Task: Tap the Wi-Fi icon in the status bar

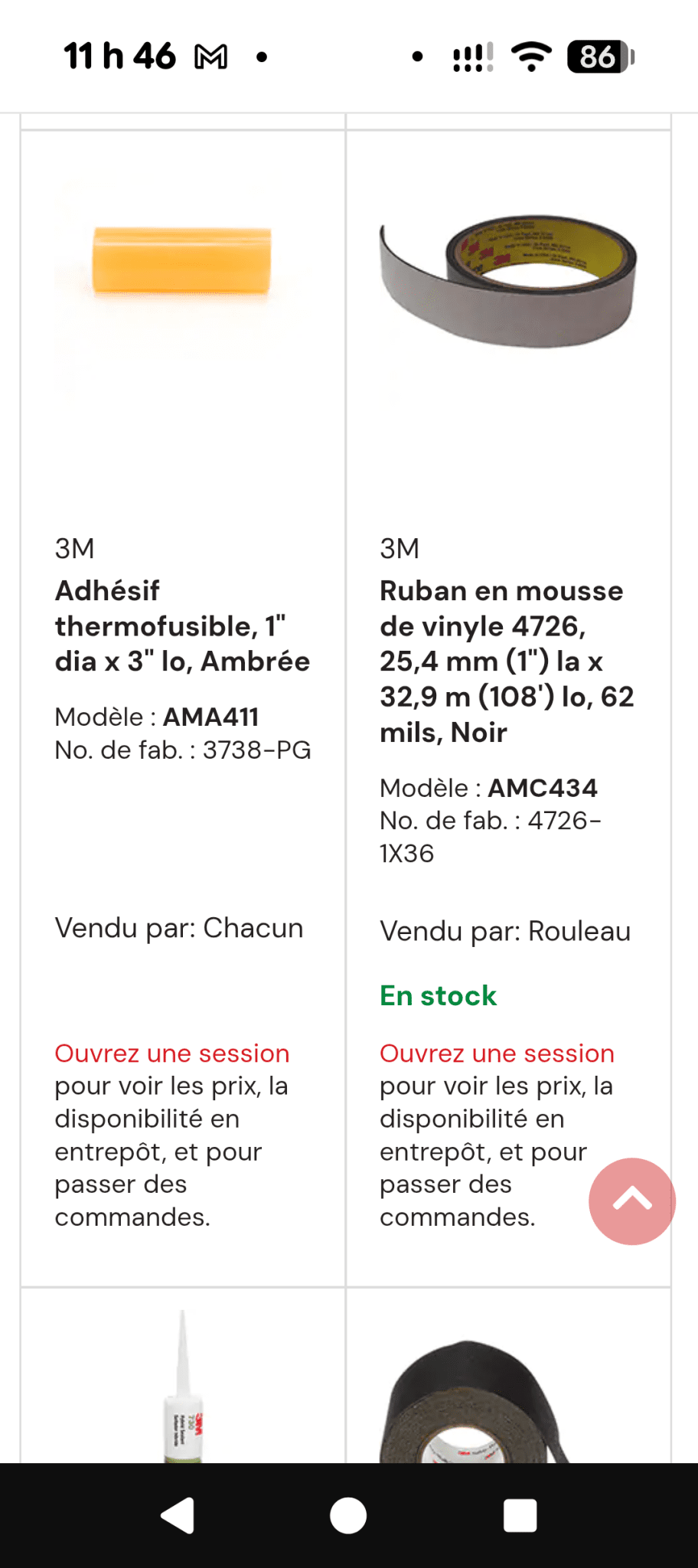Action: pyautogui.click(x=531, y=56)
